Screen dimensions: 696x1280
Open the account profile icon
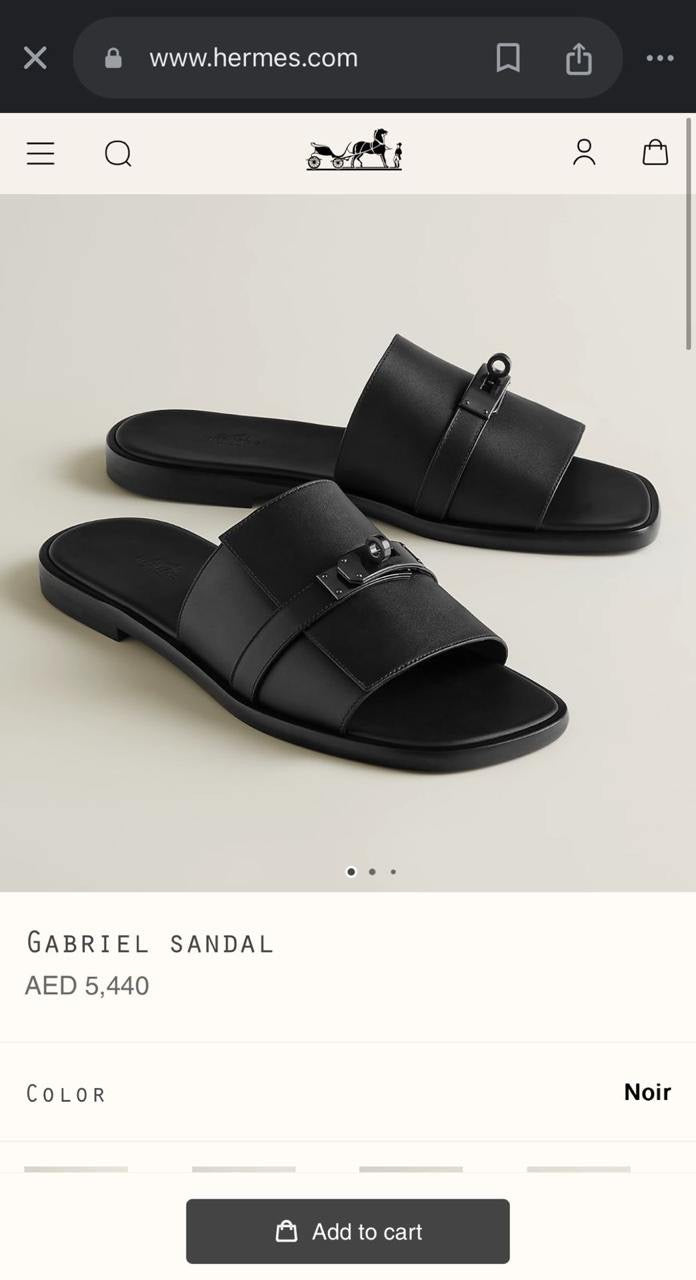584,152
